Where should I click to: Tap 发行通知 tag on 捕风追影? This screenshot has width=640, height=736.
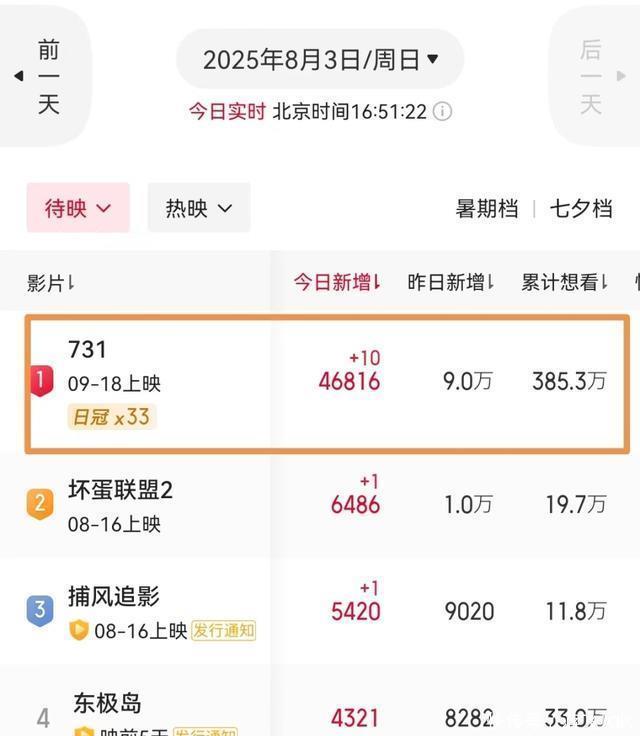[224, 630]
